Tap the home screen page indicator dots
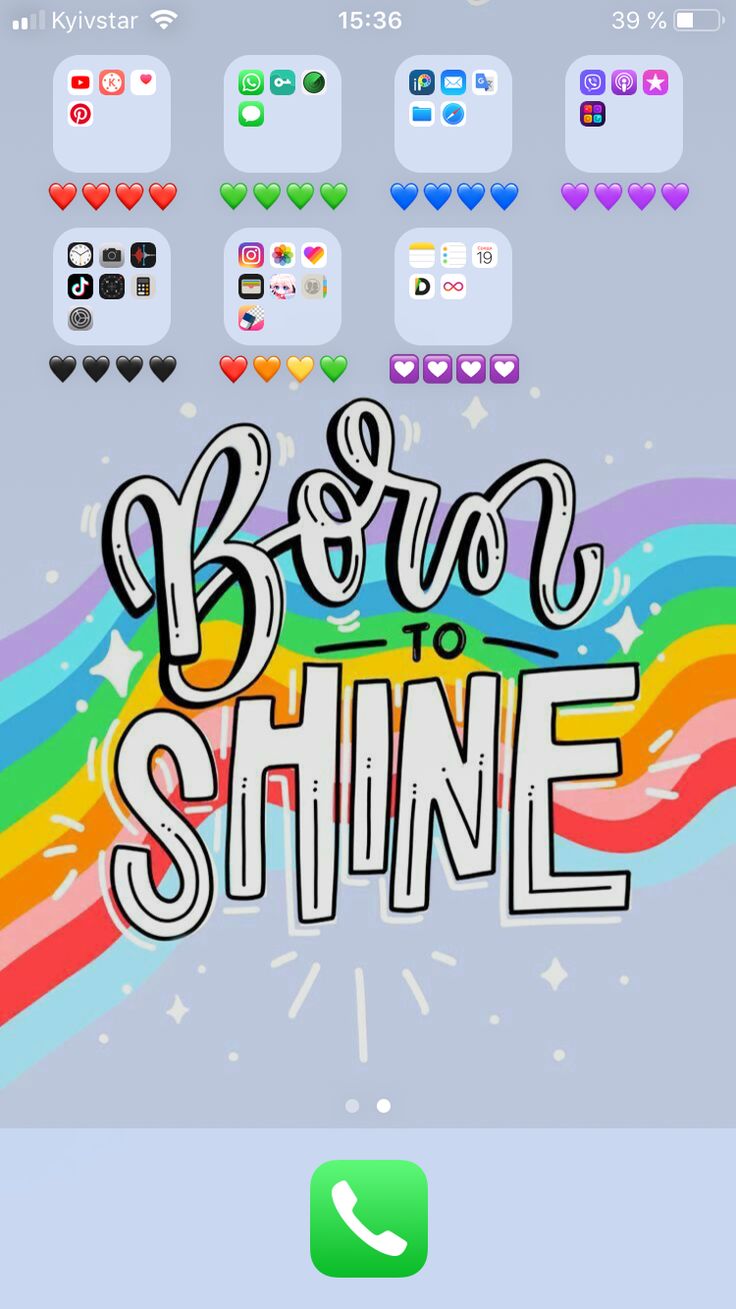 (x=367, y=1106)
